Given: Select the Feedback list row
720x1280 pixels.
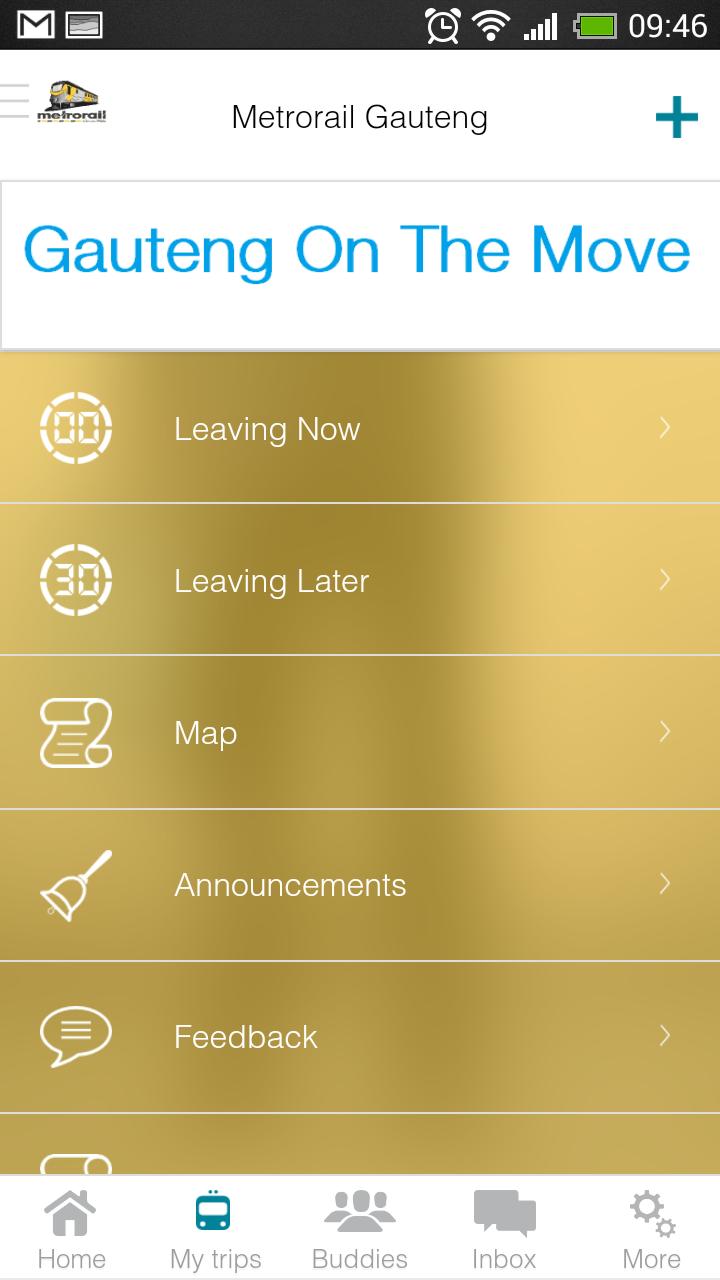Looking at the screenshot, I should tap(360, 1036).
